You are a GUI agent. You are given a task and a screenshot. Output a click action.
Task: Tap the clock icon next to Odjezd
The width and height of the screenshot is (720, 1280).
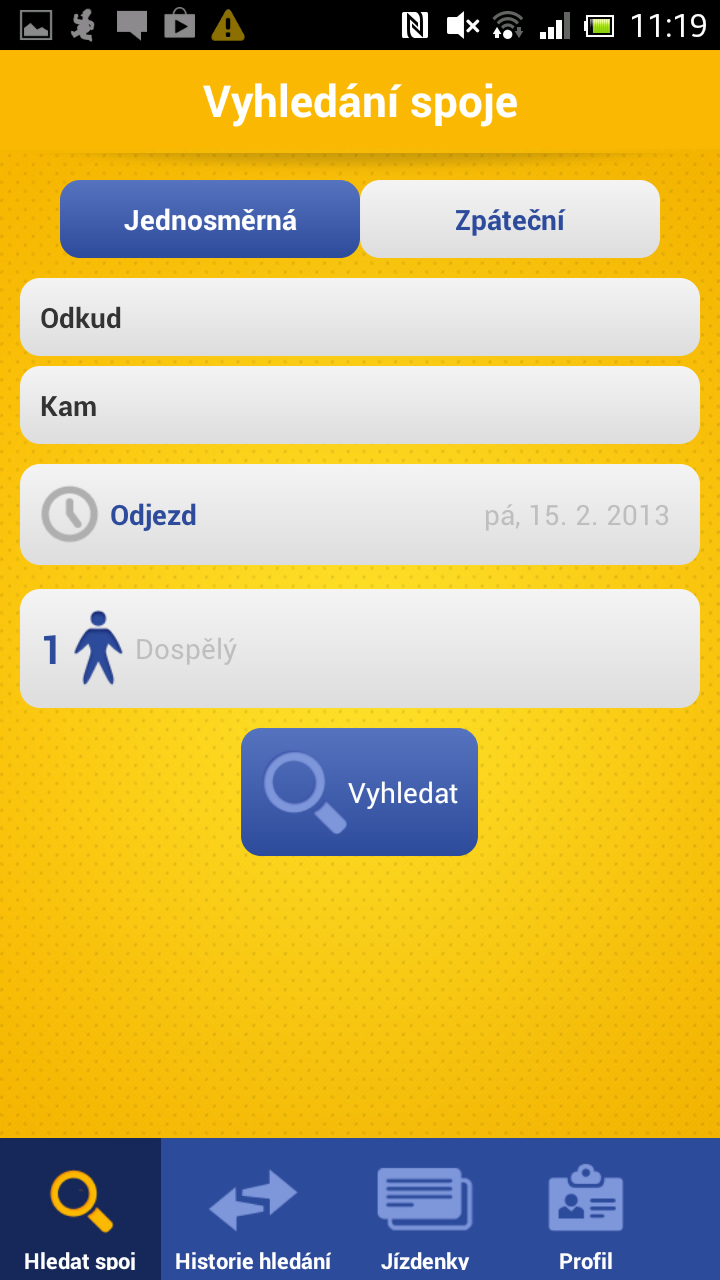(x=68, y=515)
